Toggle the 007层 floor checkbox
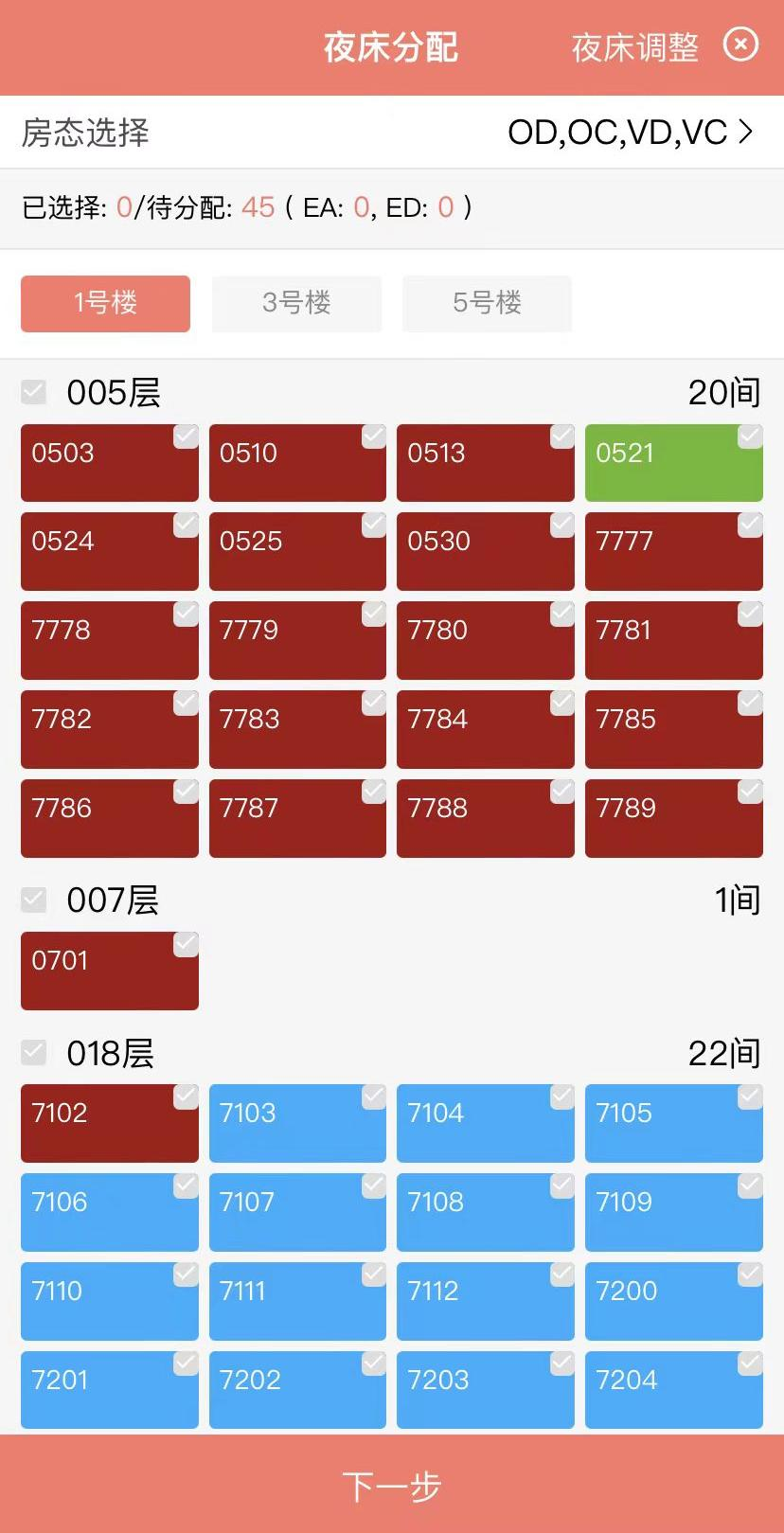Viewport: 784px width, 1533px height. point(34,900)
